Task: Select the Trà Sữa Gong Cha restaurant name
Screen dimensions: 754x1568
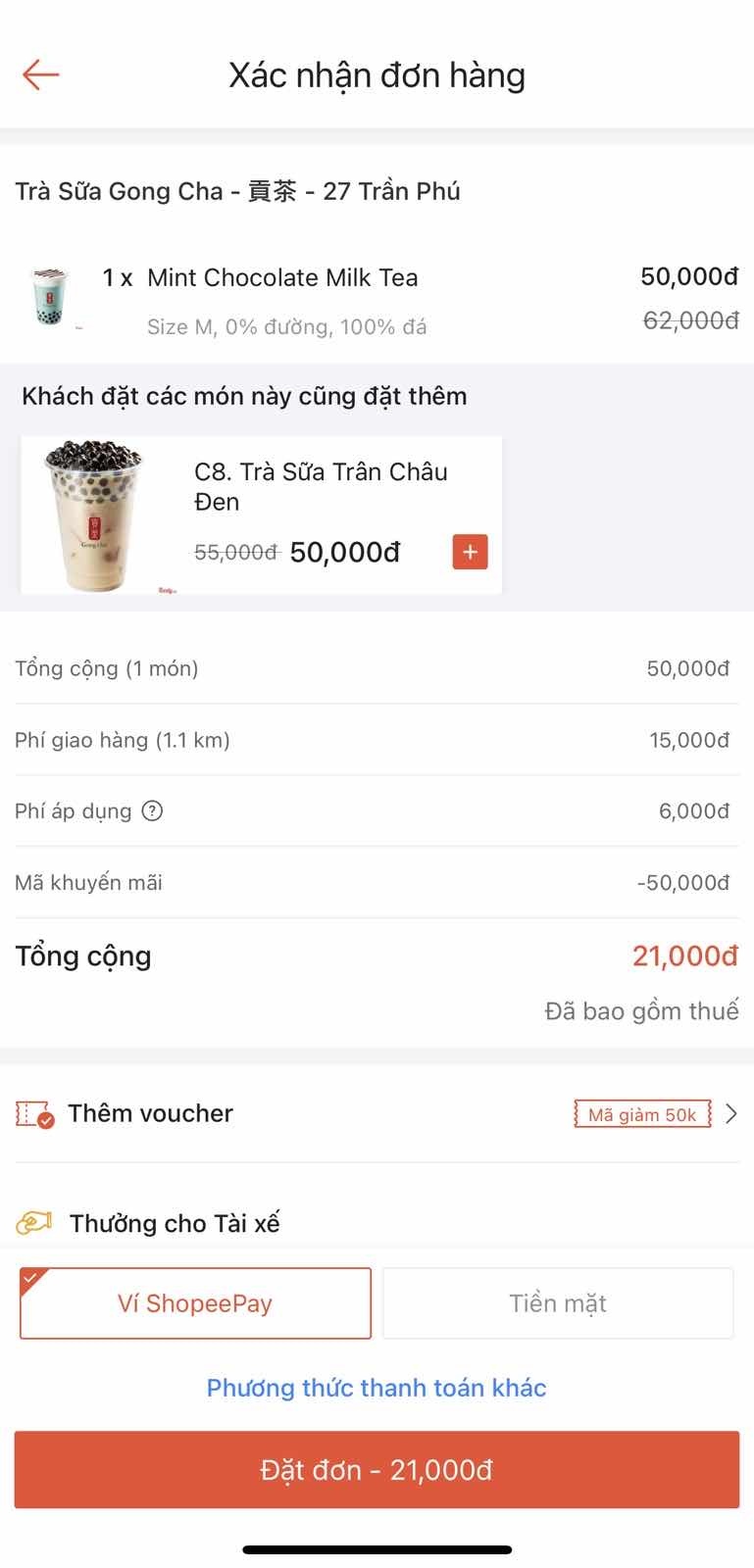Action: tap(235, 191)
